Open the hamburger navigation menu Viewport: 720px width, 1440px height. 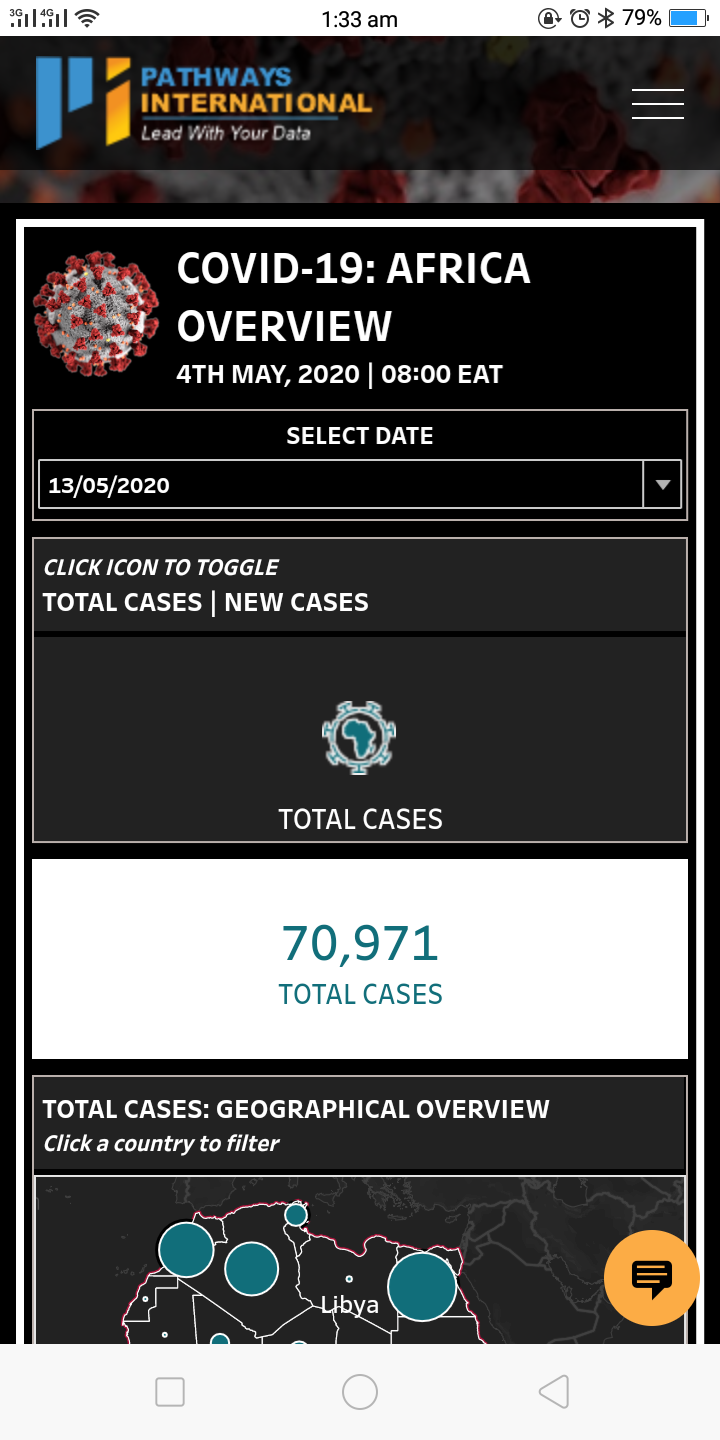[x=657, y=104]
